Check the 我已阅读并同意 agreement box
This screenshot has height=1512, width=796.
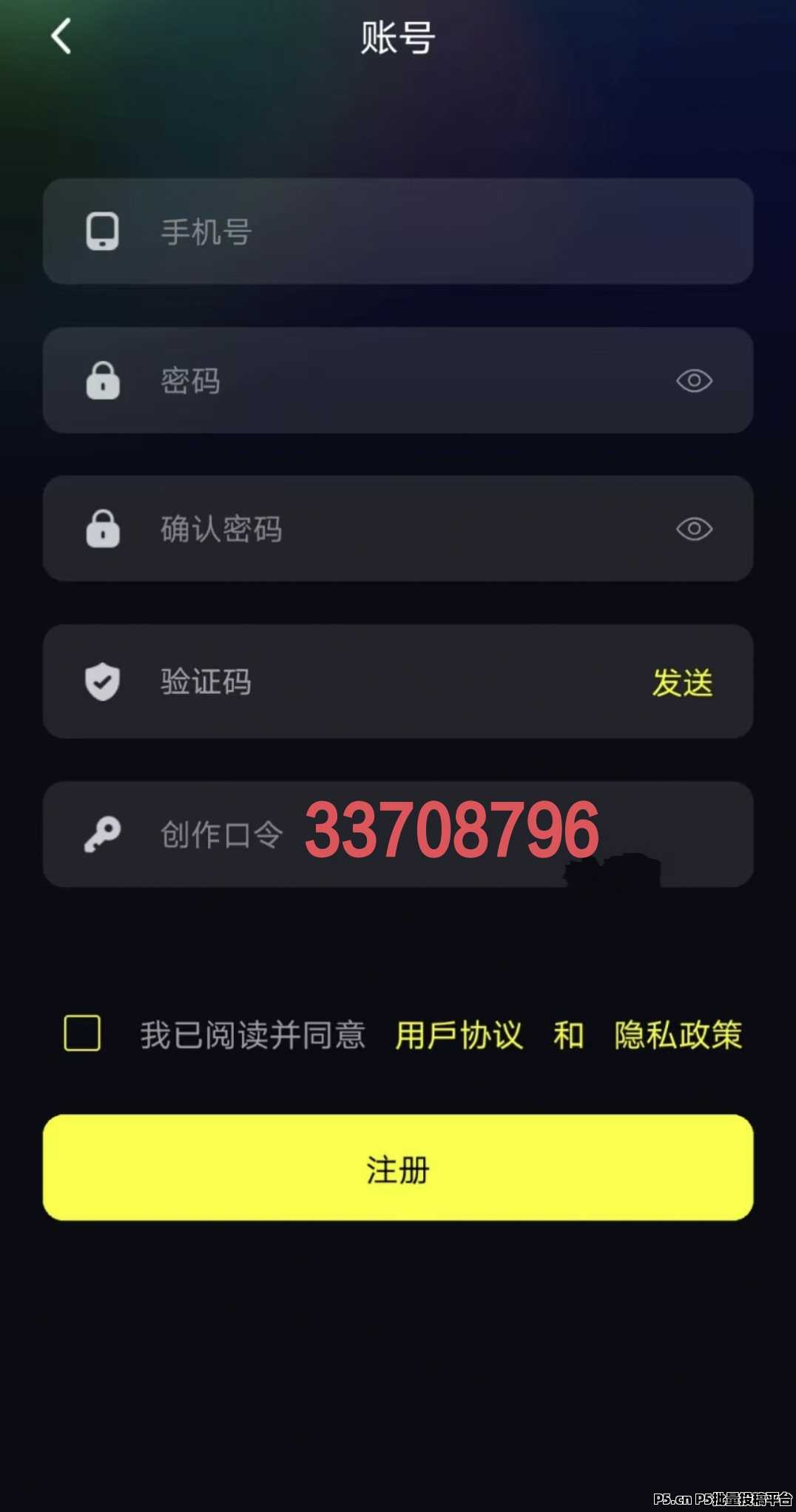pyautogui.click(x=82, y=1033)
